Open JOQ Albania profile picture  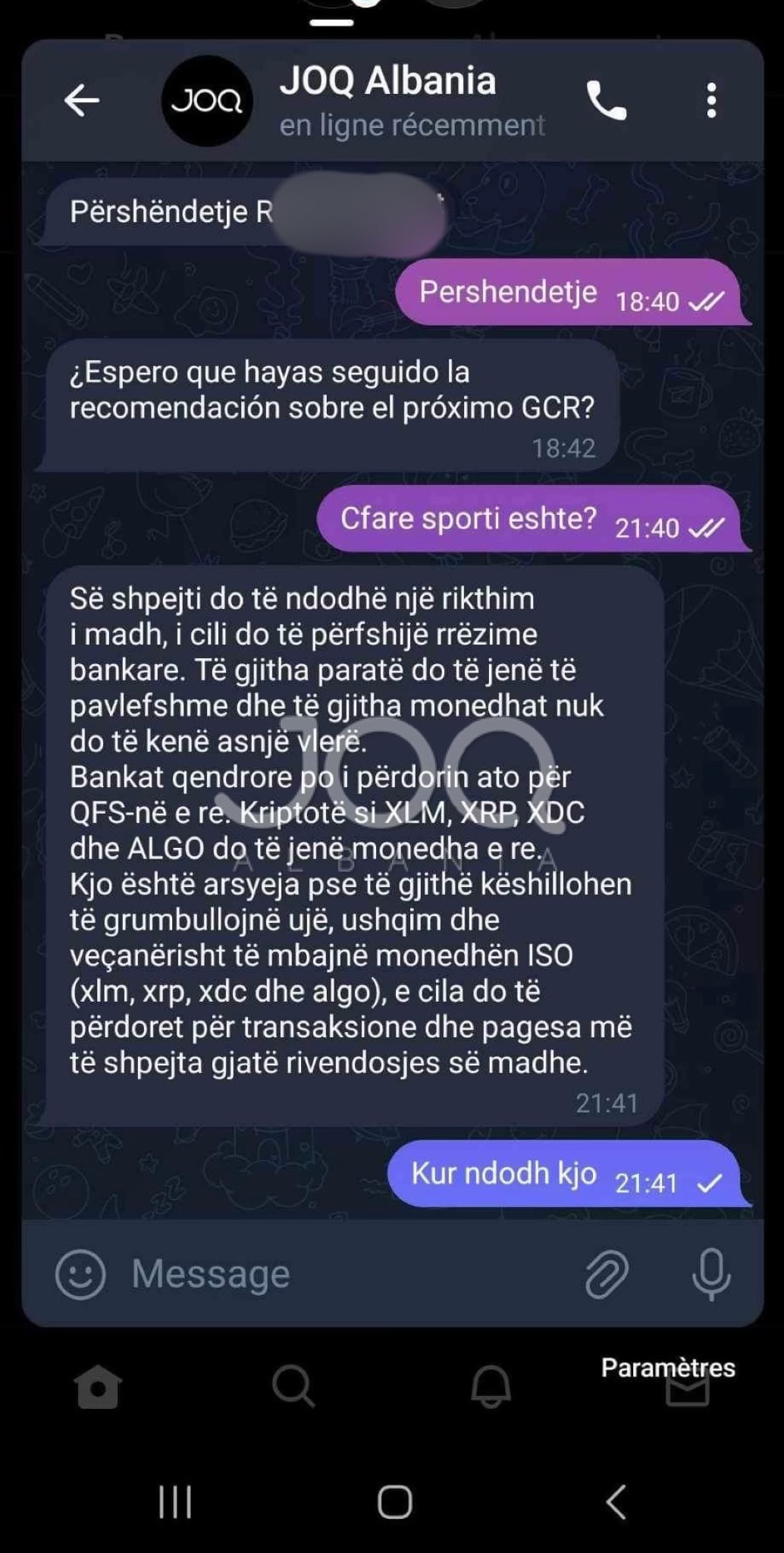coord(206,101)
